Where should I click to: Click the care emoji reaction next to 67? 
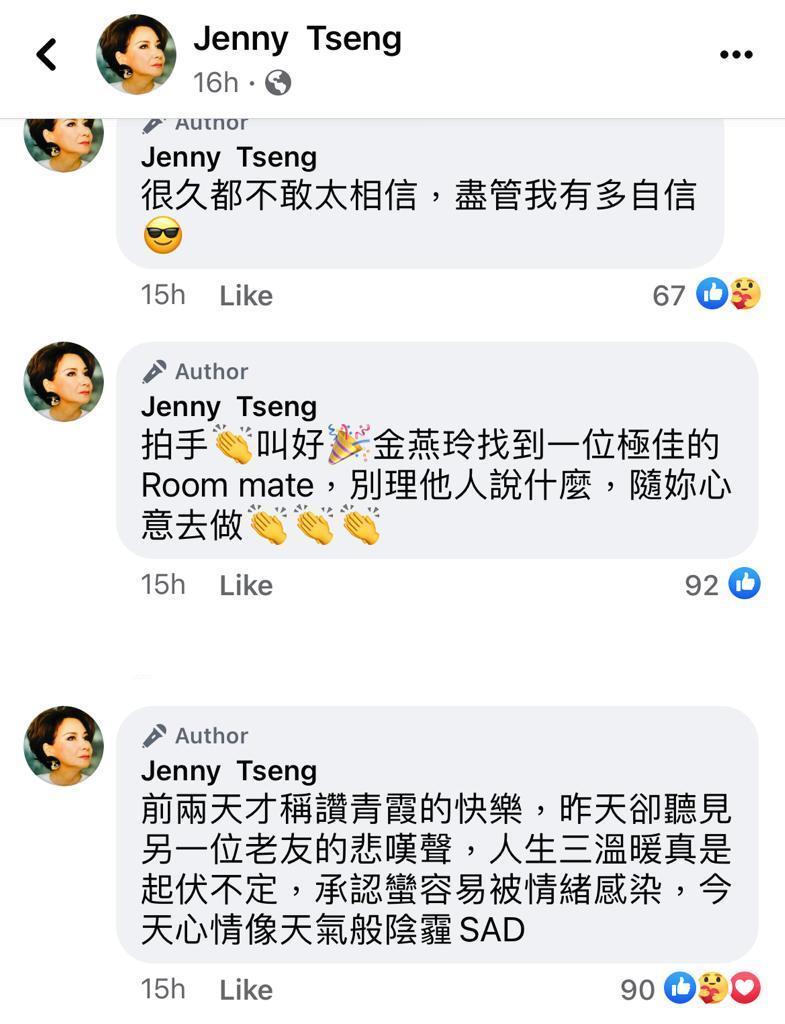pyautogui.click(x=743, y=294)
